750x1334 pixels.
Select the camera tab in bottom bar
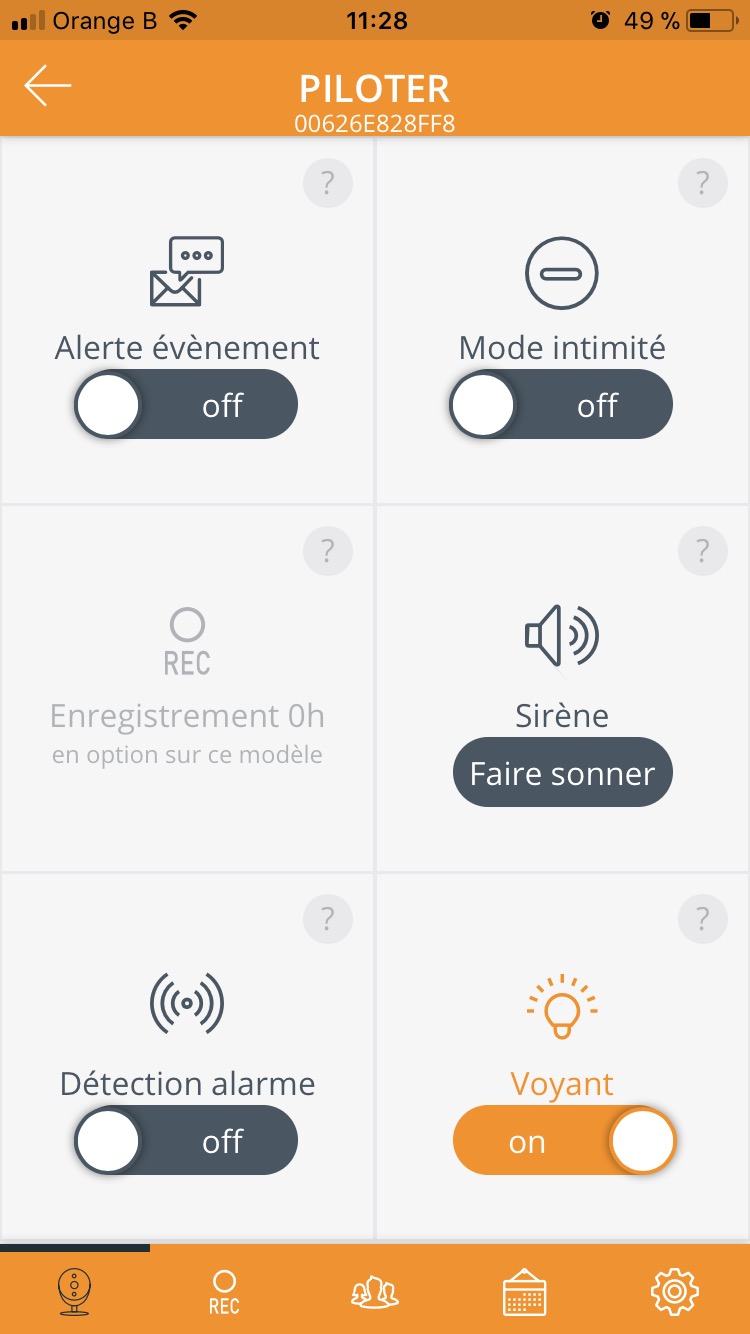pyautogui.click(x=75, y=1292)
